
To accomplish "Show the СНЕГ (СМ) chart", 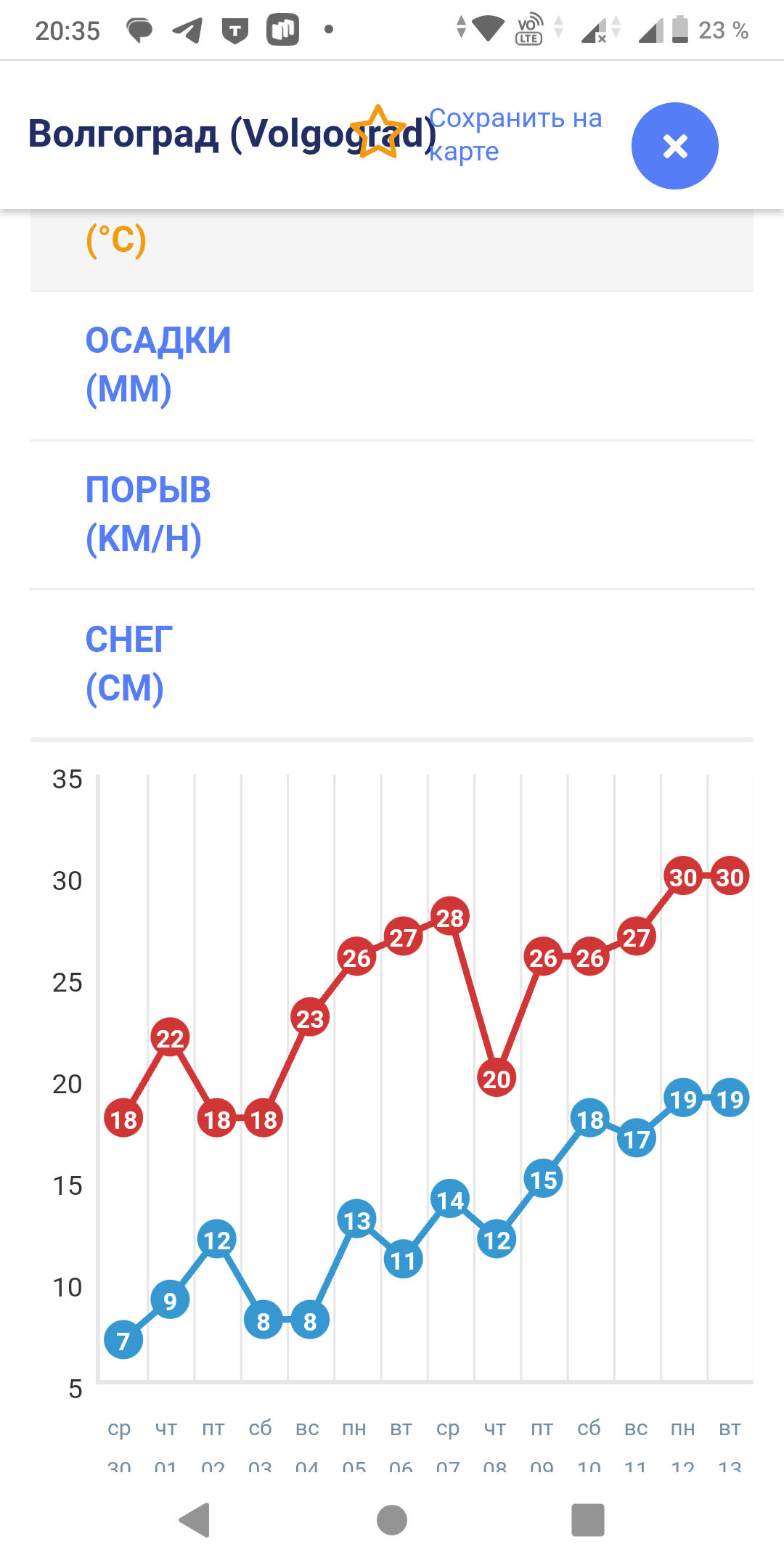I will point(392,664).
